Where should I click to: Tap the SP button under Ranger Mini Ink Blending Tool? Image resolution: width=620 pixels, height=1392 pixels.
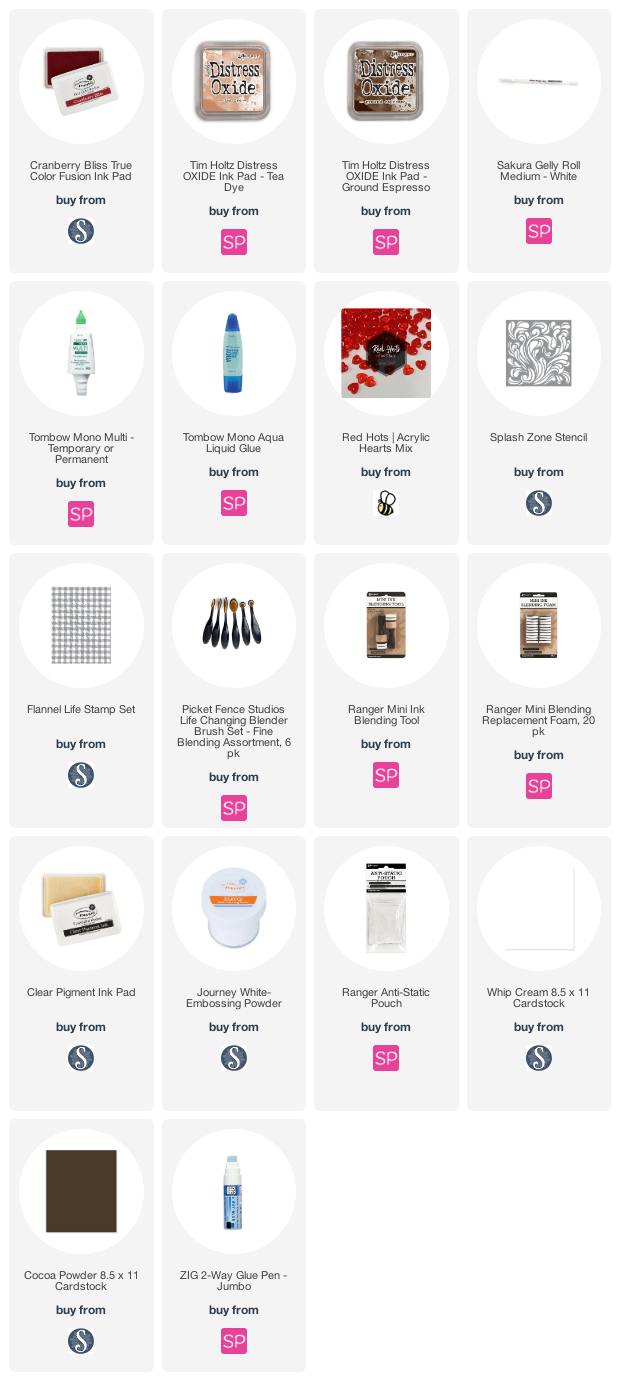386,775
